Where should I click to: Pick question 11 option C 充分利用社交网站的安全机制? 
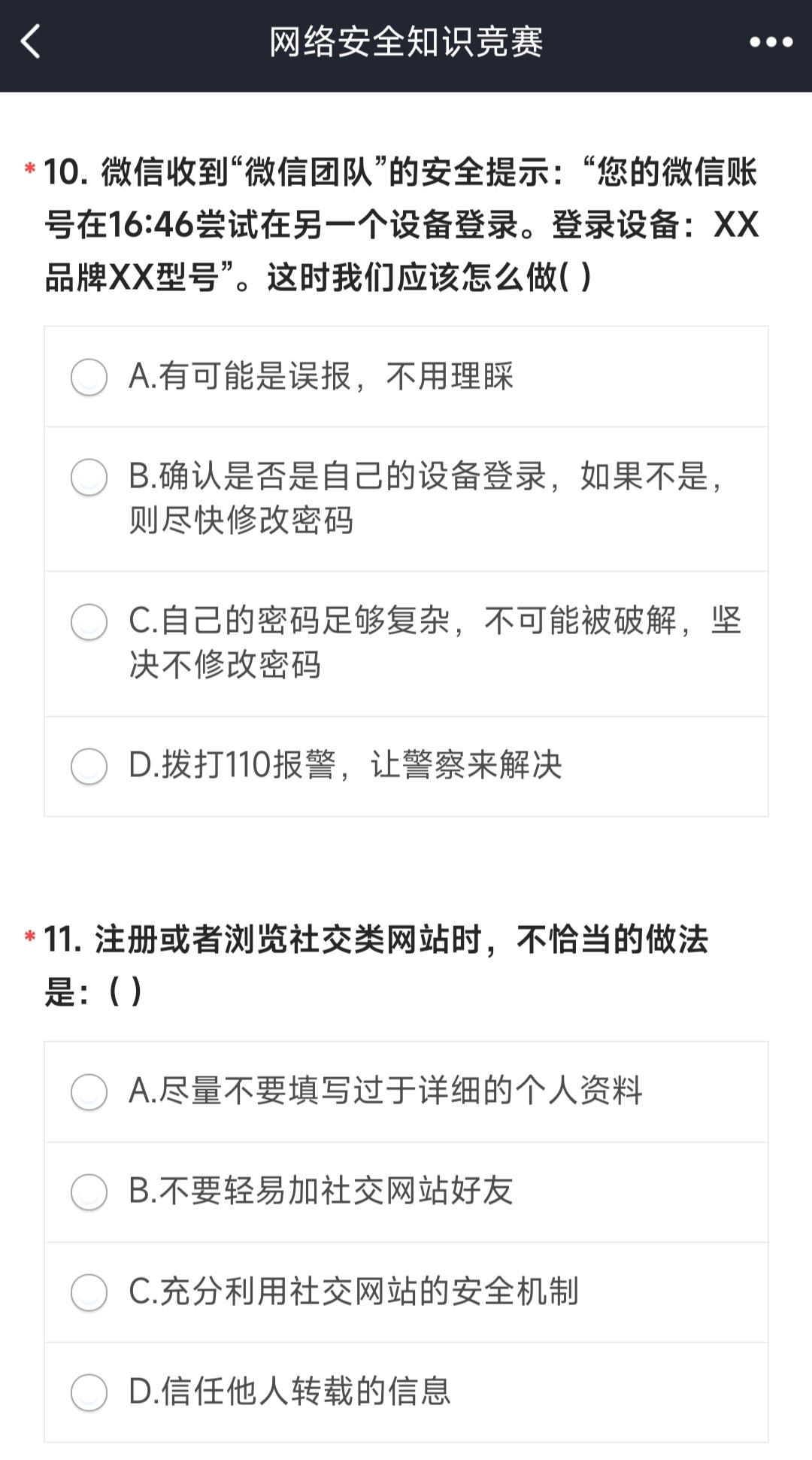tap(89, 1292)
